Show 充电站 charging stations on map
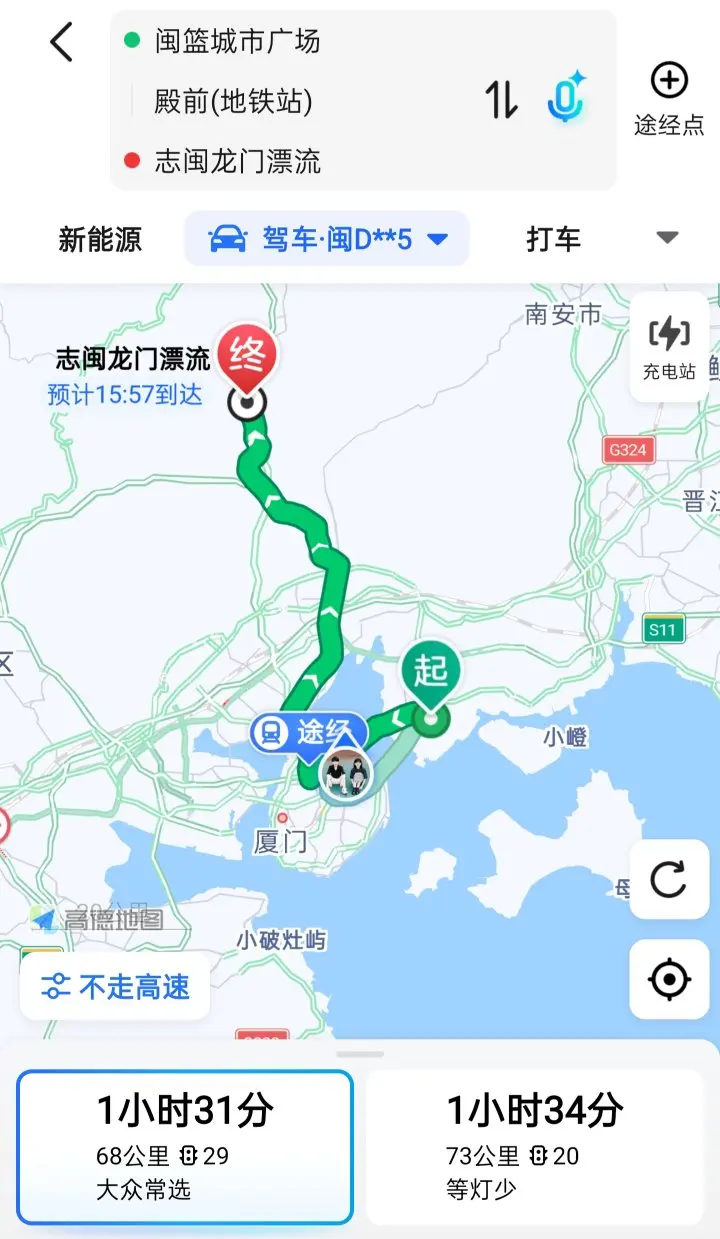Screen dimensions: 720x1239 tap(669, 347)
